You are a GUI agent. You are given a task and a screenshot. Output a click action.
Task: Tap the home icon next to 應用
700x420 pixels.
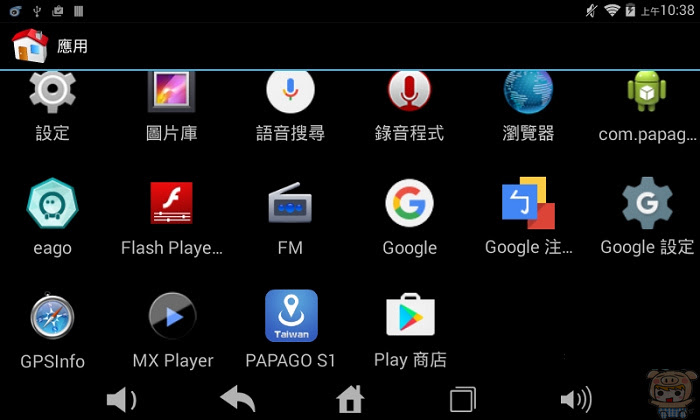tap(30, 46)
